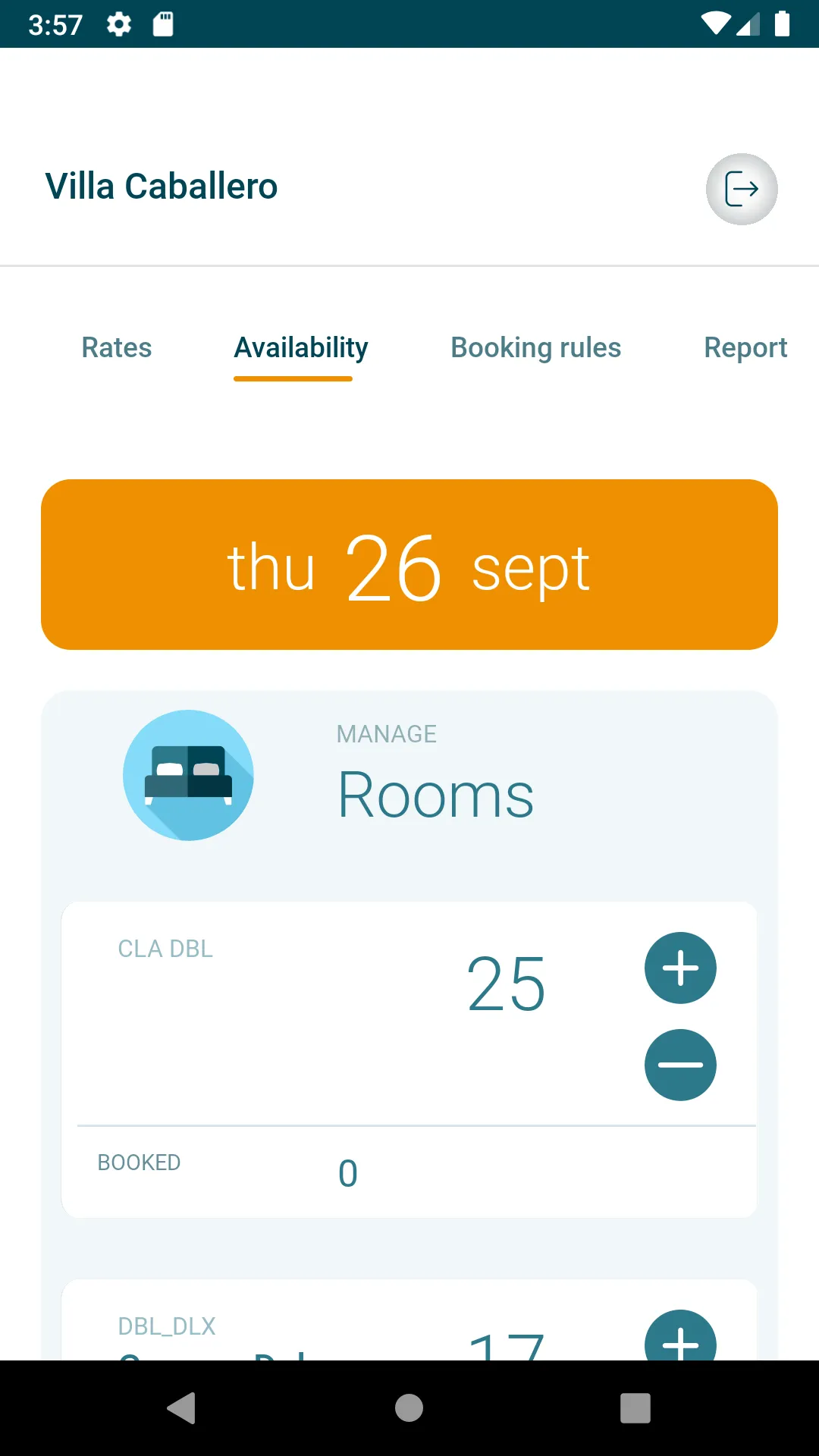Switch to the Rates tab
The height and width of the screenshot is (1456, 819).
point(117,347)
